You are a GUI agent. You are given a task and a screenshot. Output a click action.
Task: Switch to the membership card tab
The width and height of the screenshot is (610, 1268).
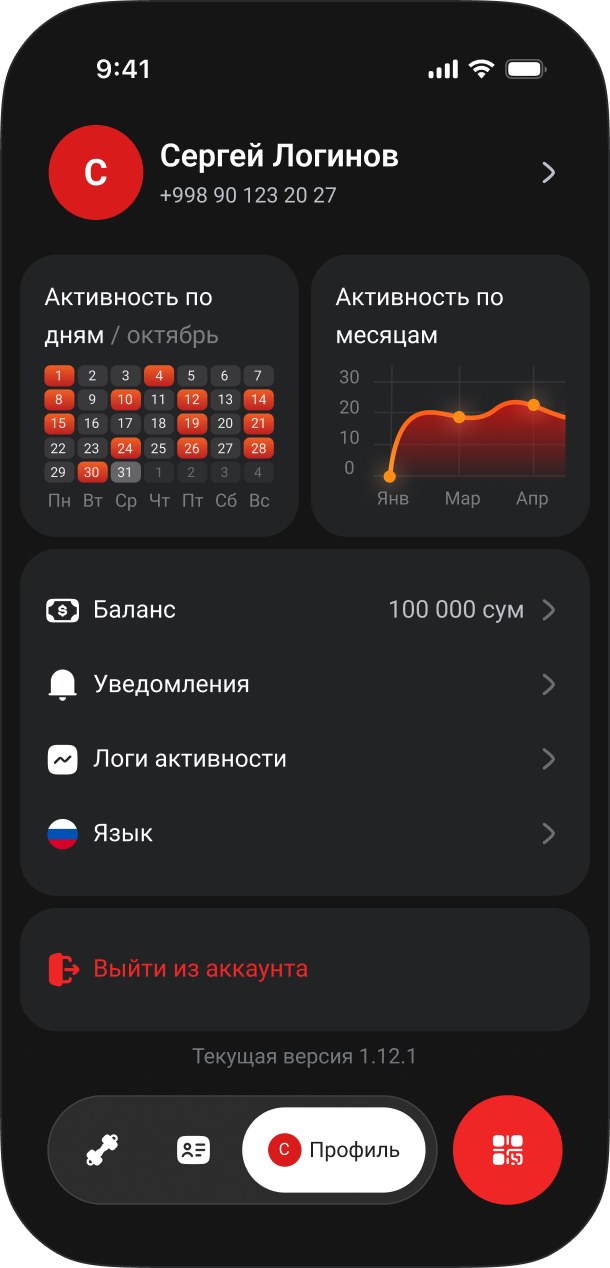tap(193, 1150)
